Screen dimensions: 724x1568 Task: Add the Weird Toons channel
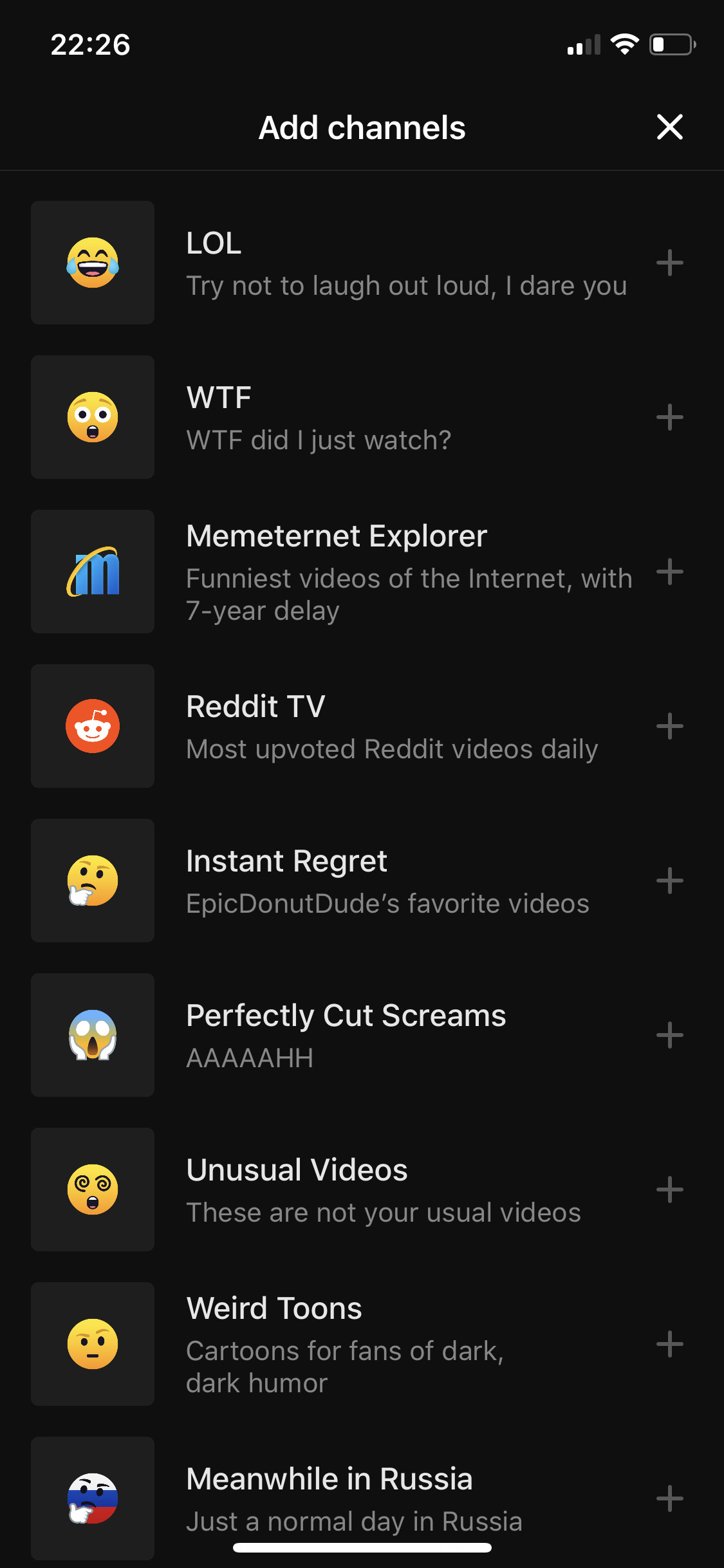pos(671,1344)
